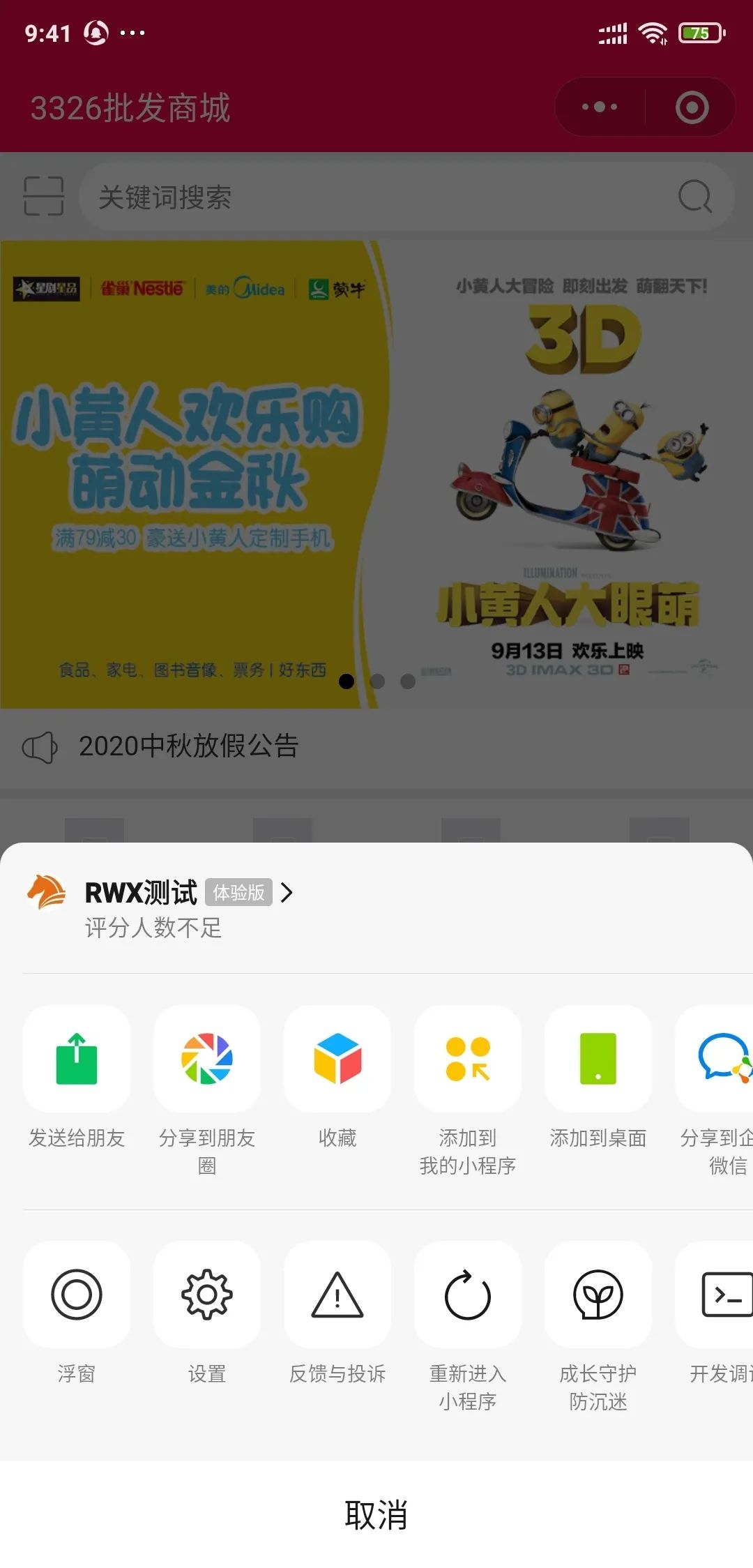Choose 添加到桌面 to add a shortcut
This screenshot has width=753, height=1568.
(598, 1059)
